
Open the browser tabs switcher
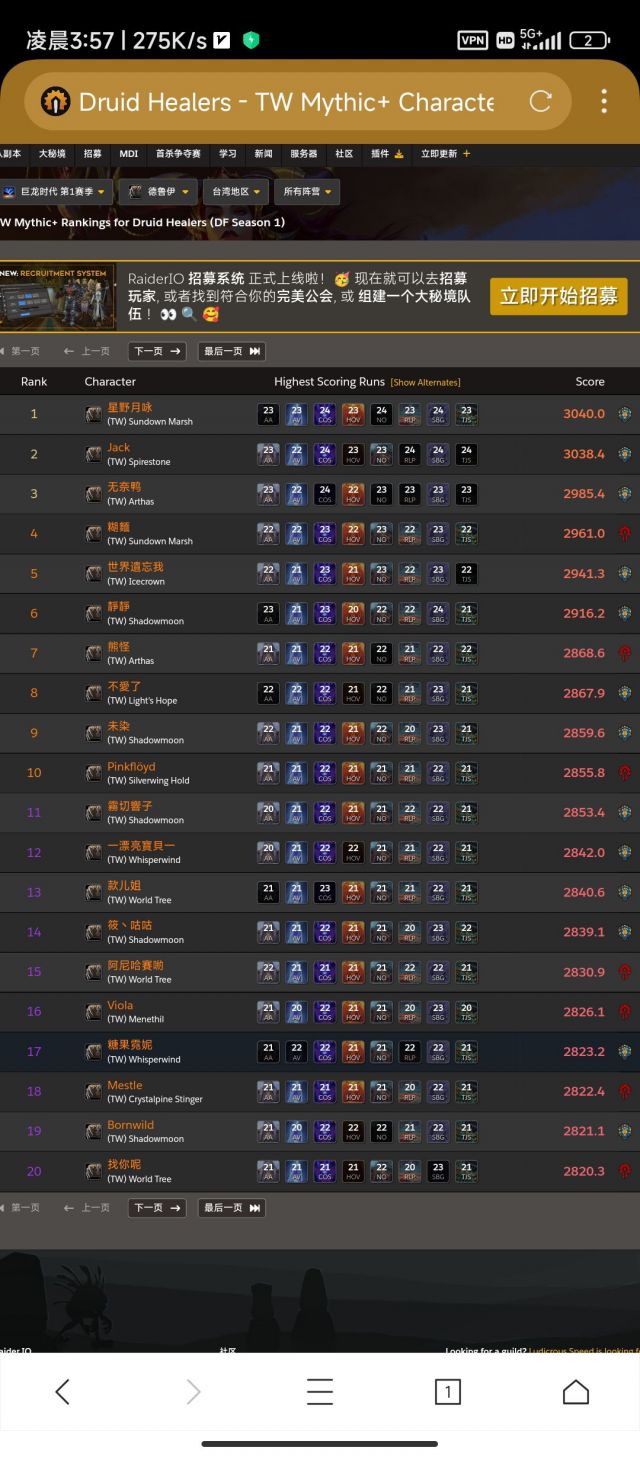[447, 1391]
